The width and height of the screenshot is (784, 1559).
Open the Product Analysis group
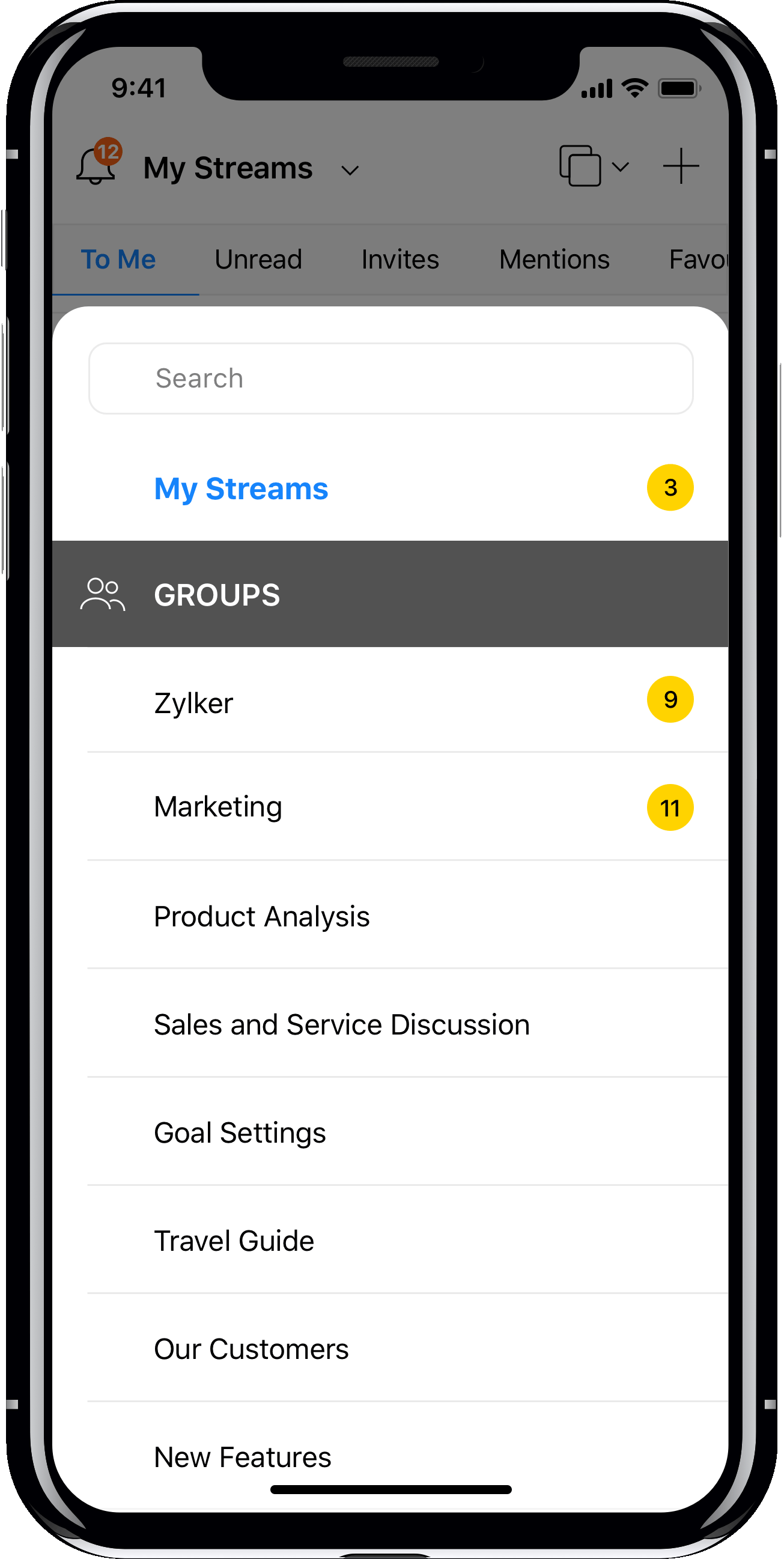[261, 916]
